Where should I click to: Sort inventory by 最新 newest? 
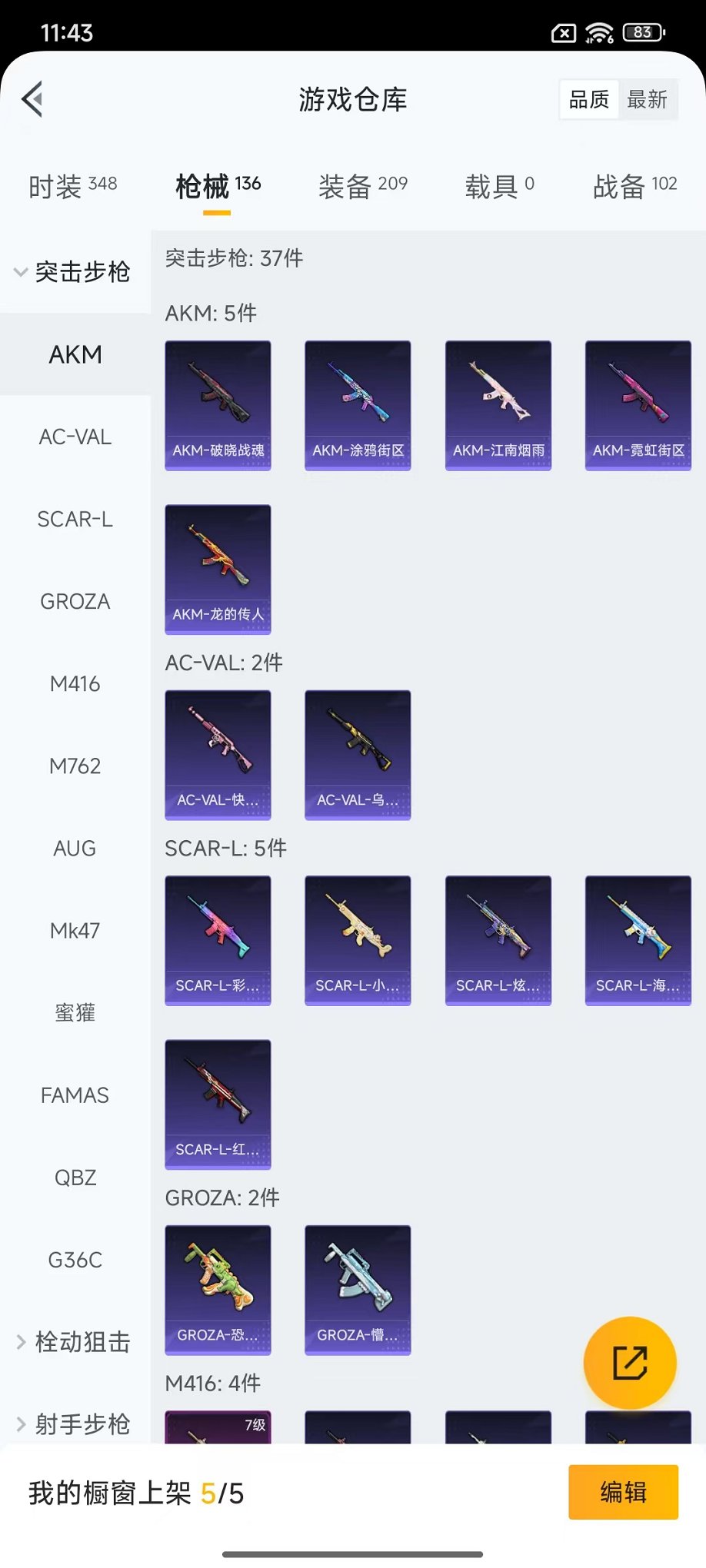click(648, 98)
